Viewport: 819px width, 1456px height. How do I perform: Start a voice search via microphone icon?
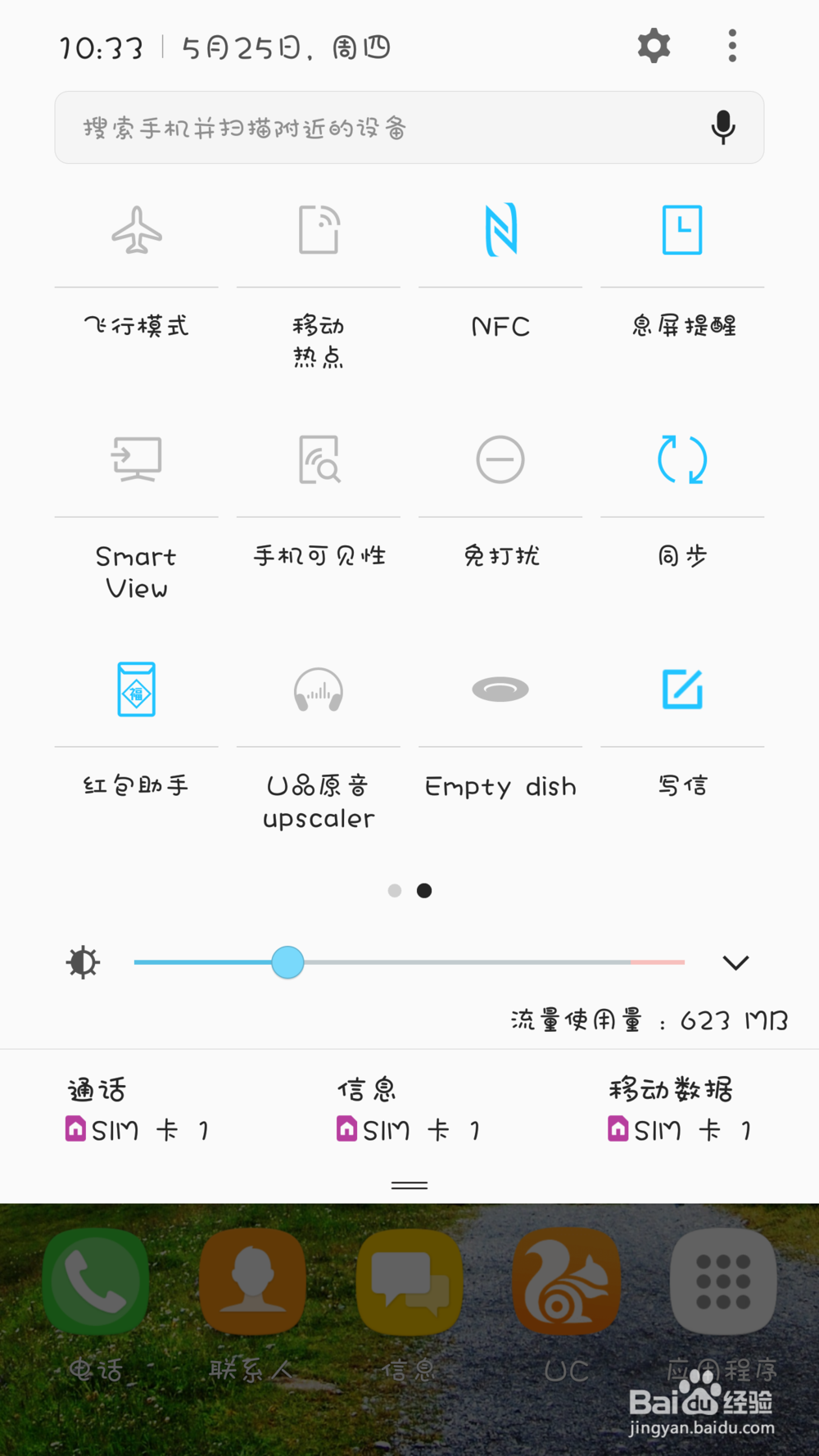click(722, 128)
